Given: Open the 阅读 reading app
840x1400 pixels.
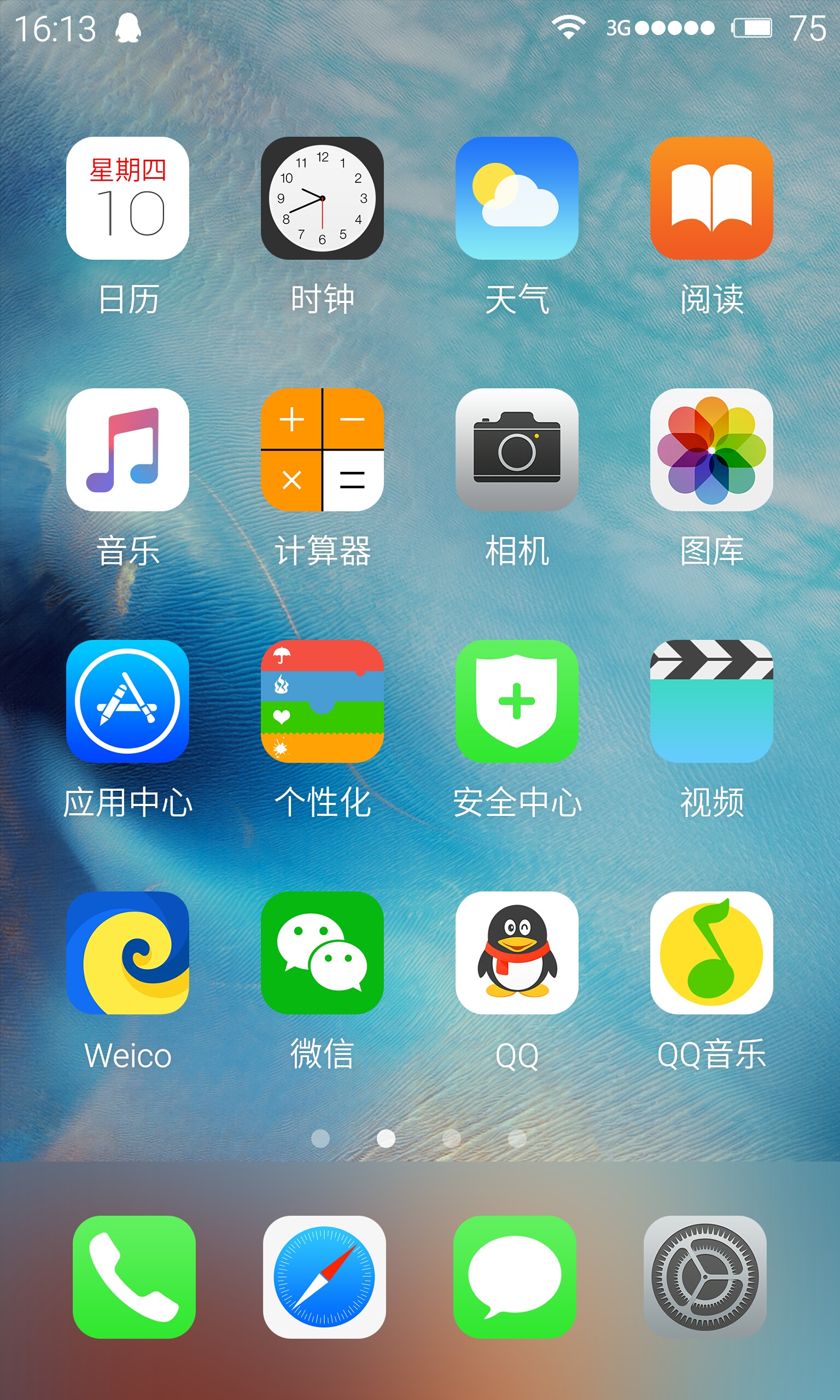Looking at the screenshot, I should point(711,198).
